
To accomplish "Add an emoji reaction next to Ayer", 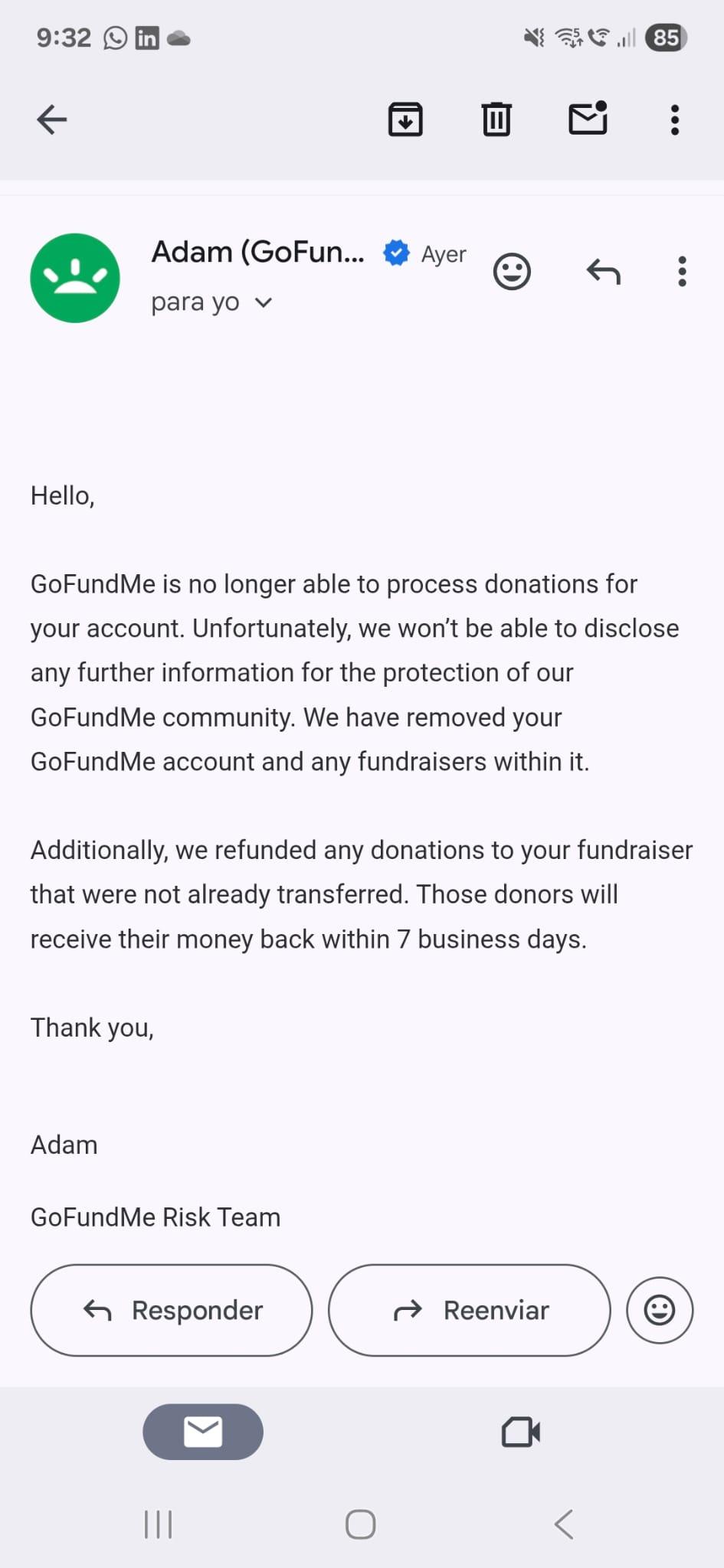I will coord(512,271).
